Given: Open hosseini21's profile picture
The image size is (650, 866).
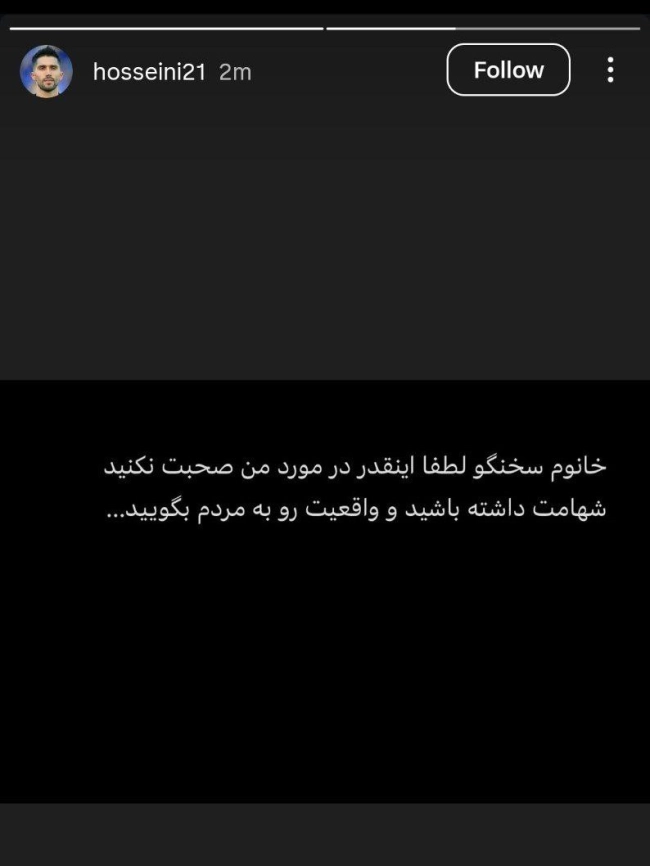Looking at the screenshot, I should tap(46, 71).
